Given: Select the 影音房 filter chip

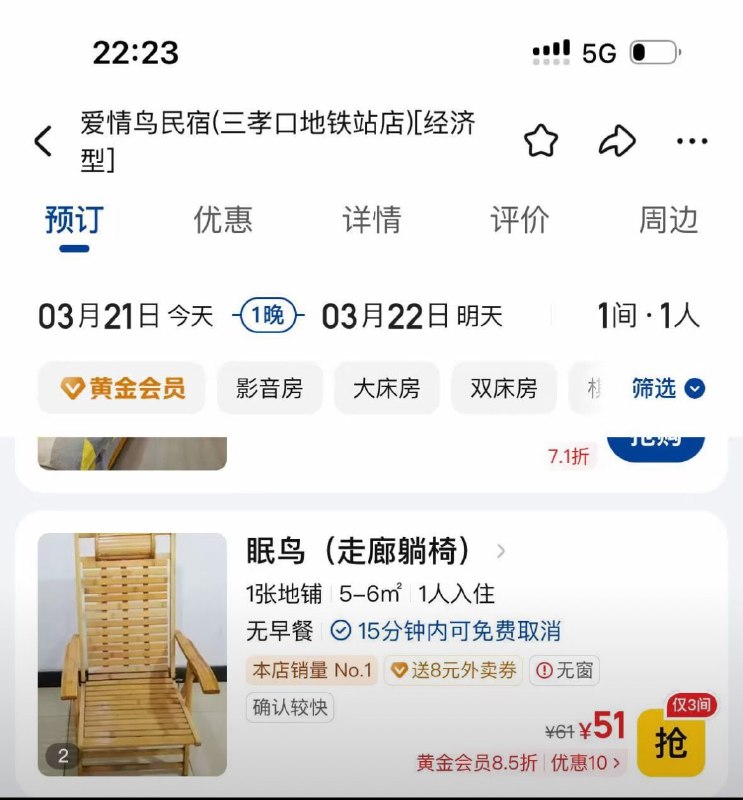Looking at the screenshot, I should point(268,388).
